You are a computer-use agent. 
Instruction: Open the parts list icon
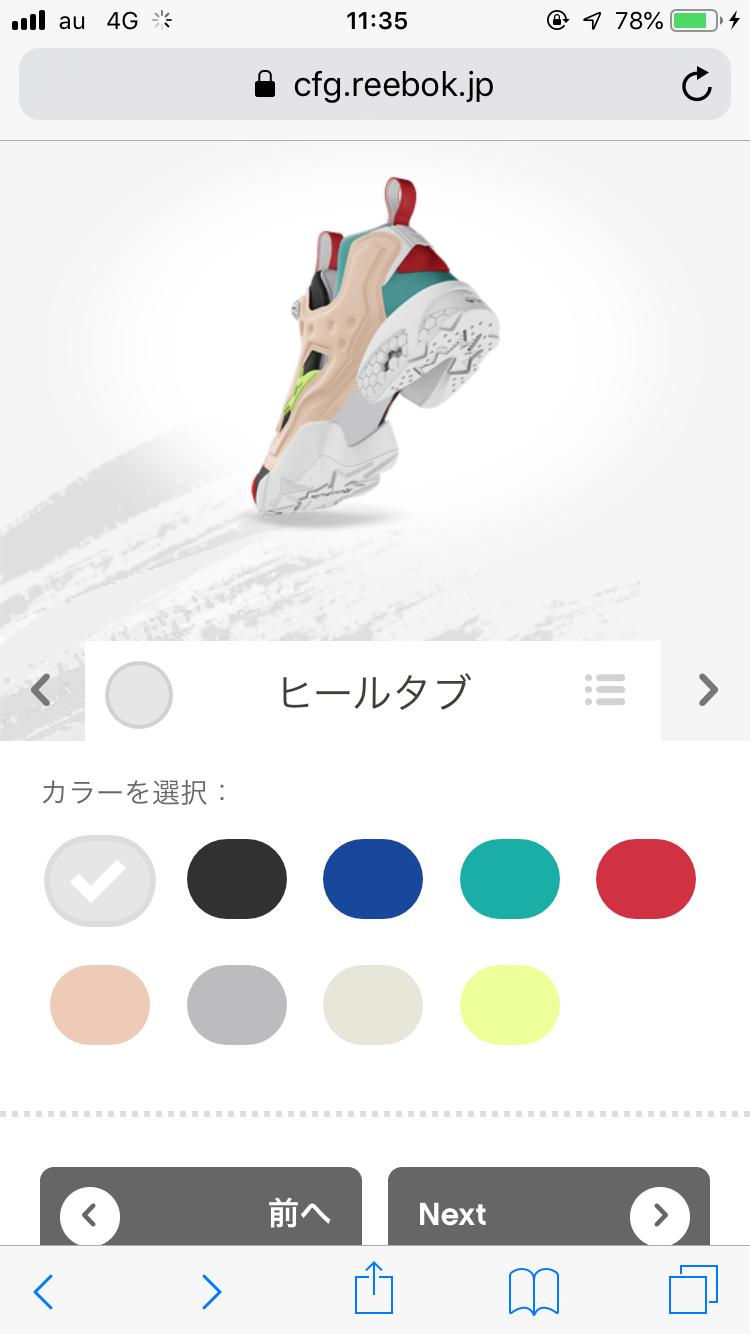pos(605,690)
